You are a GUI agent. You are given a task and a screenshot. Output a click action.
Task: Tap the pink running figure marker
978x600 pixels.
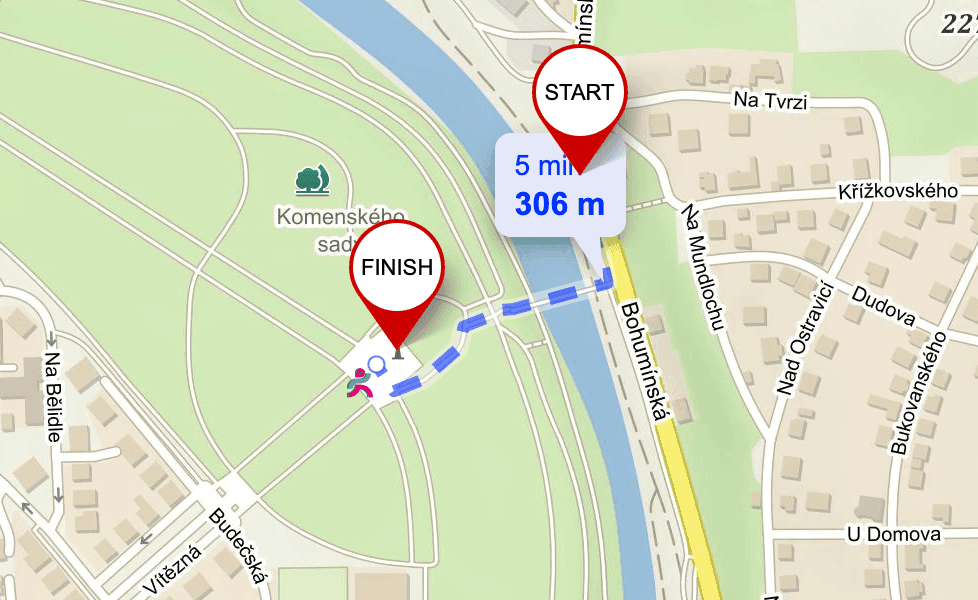(x=359, y=384)
